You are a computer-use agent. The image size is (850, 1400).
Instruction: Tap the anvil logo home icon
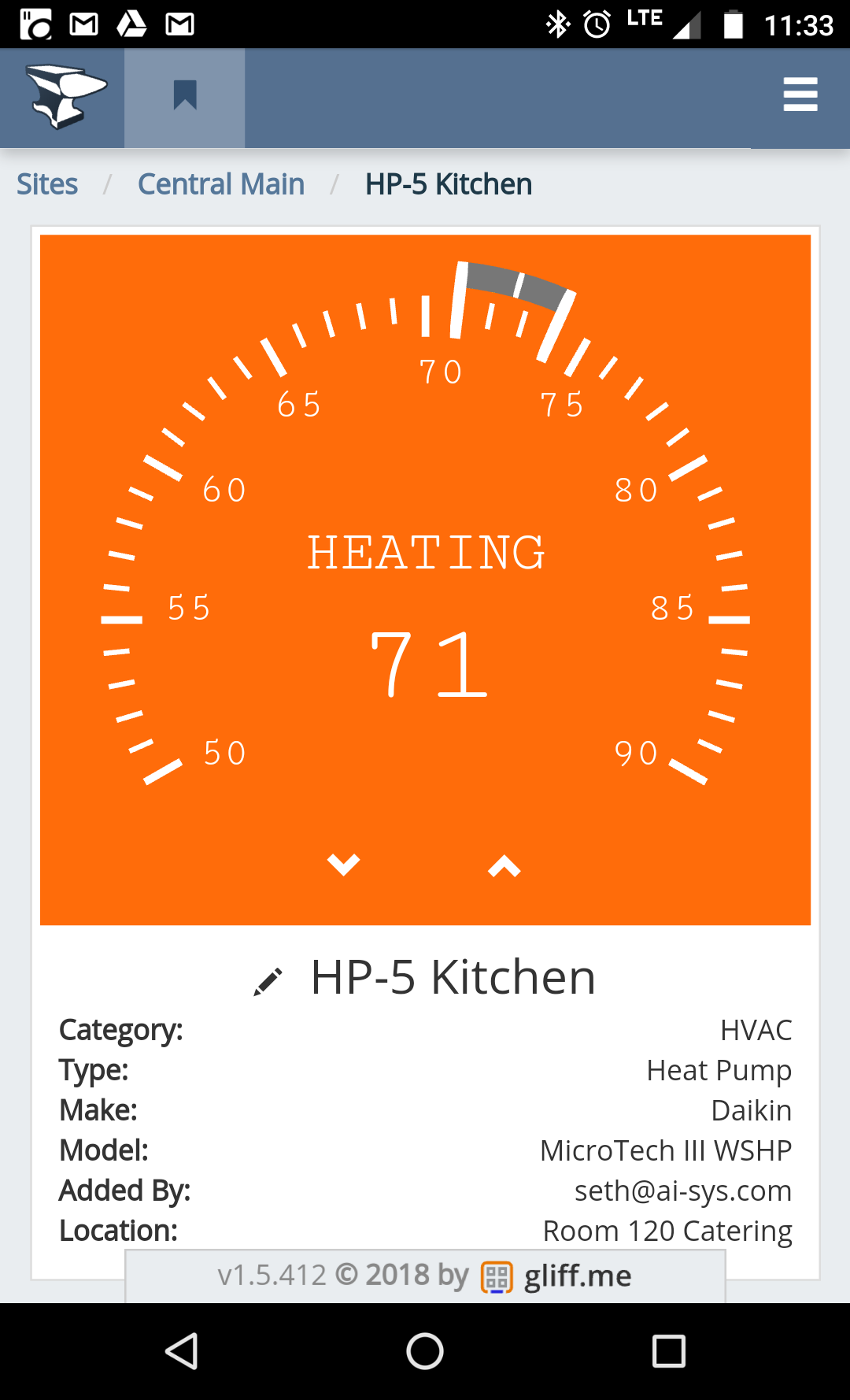click(65, 97)
